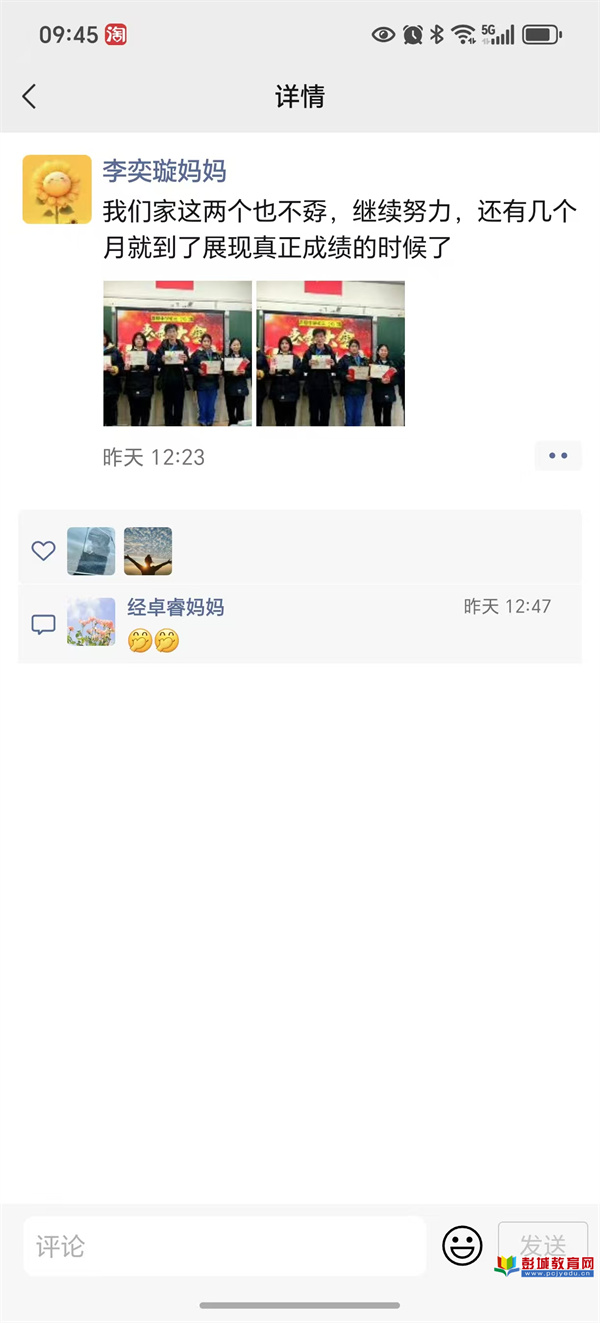Viewport: 600px width, 1323px height.
Task: Focus the 评论 comment input field
Action: [225, 1246]
